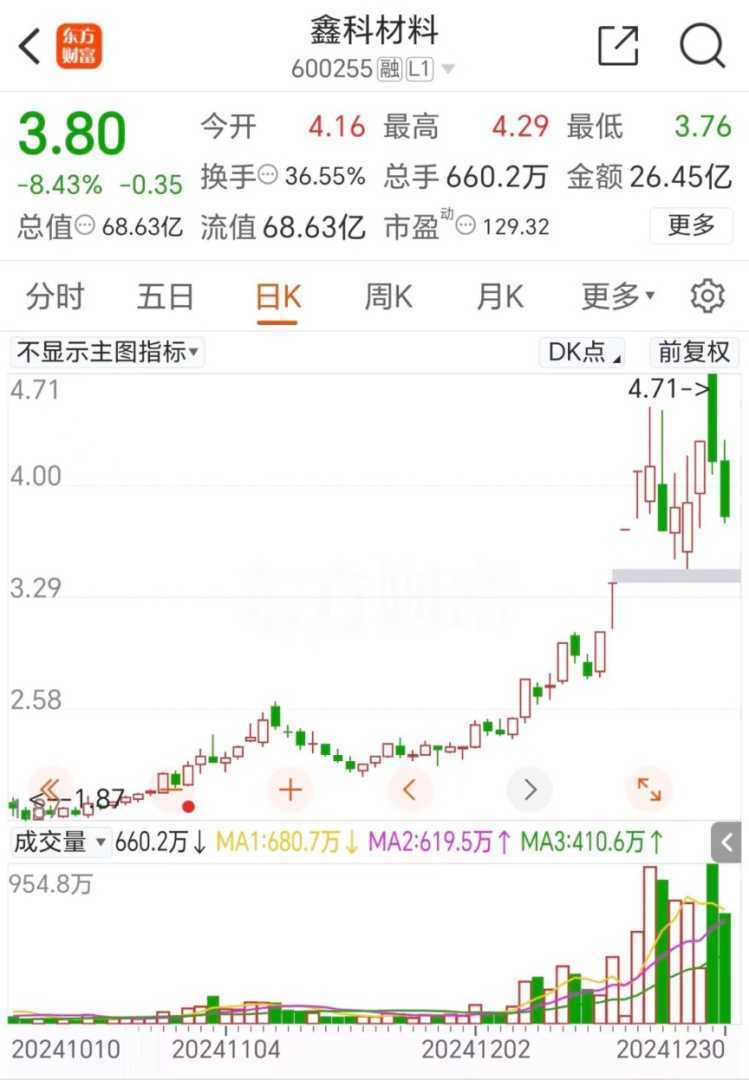This screenshot has width=749, height=1080.
Task: Switch to the 周K chart tab
Action: (x=388, y=297)
